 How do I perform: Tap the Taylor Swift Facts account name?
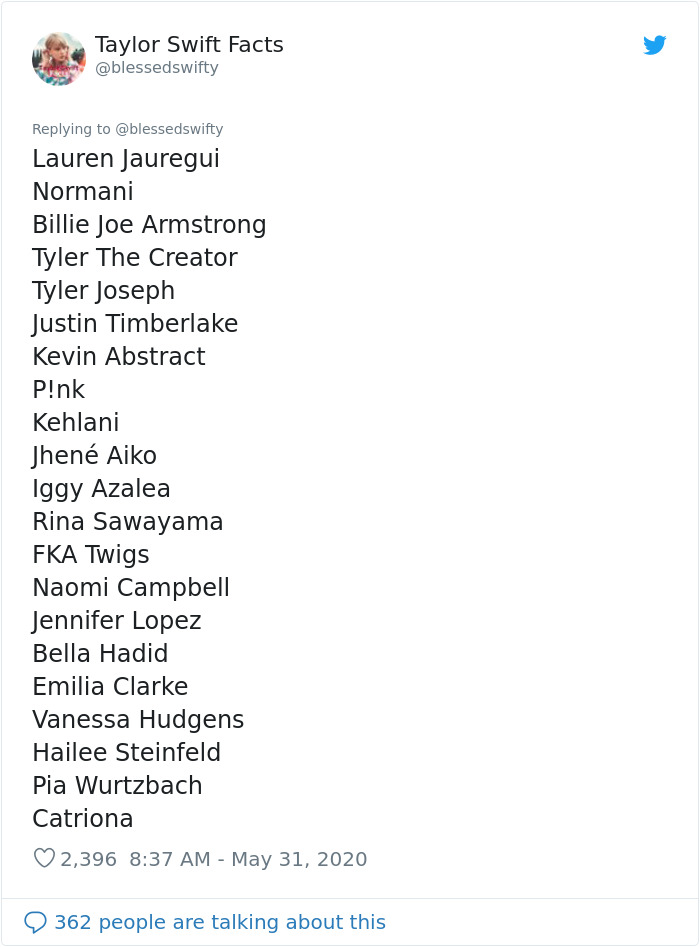(189, 45)
